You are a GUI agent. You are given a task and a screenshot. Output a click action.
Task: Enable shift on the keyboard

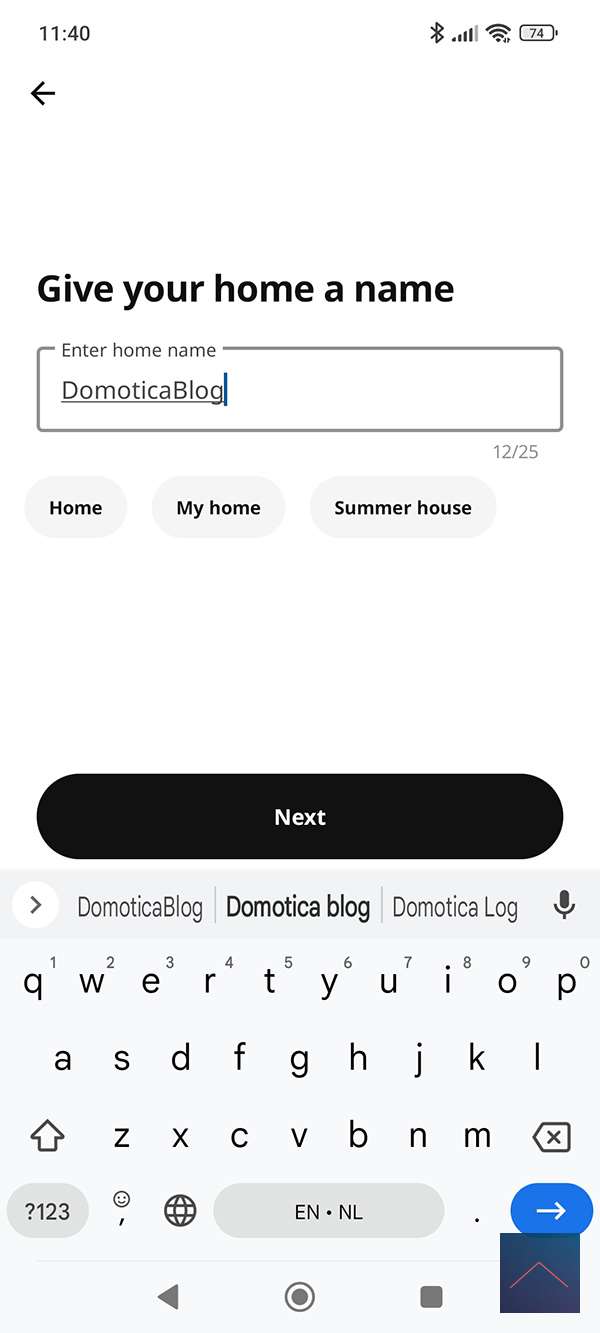coord(48,1137)
